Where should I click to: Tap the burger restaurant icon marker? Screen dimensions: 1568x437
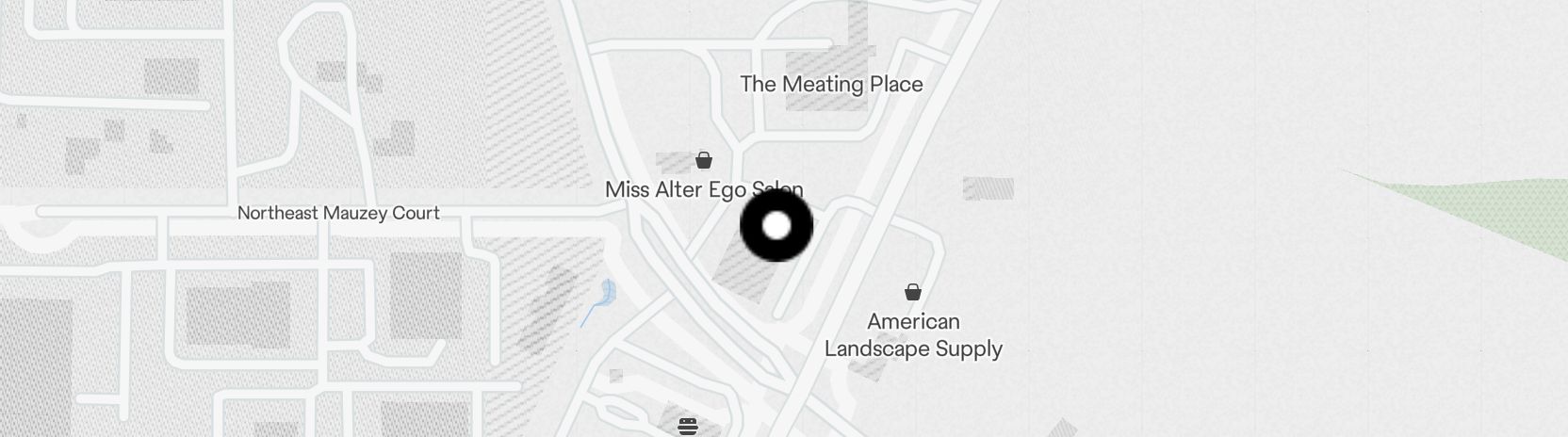pos(688,426)
